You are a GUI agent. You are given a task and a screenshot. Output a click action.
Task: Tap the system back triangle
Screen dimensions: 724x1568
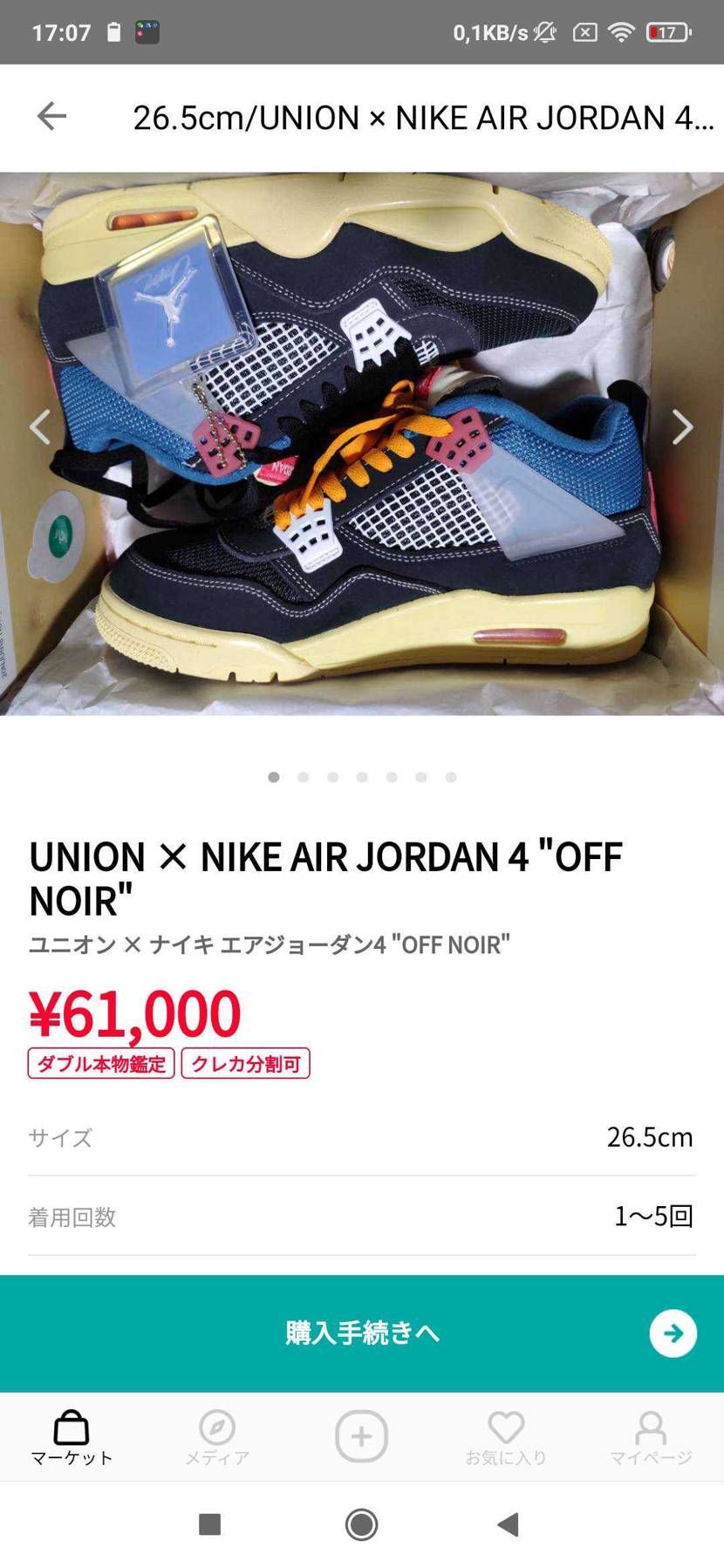509,1524
